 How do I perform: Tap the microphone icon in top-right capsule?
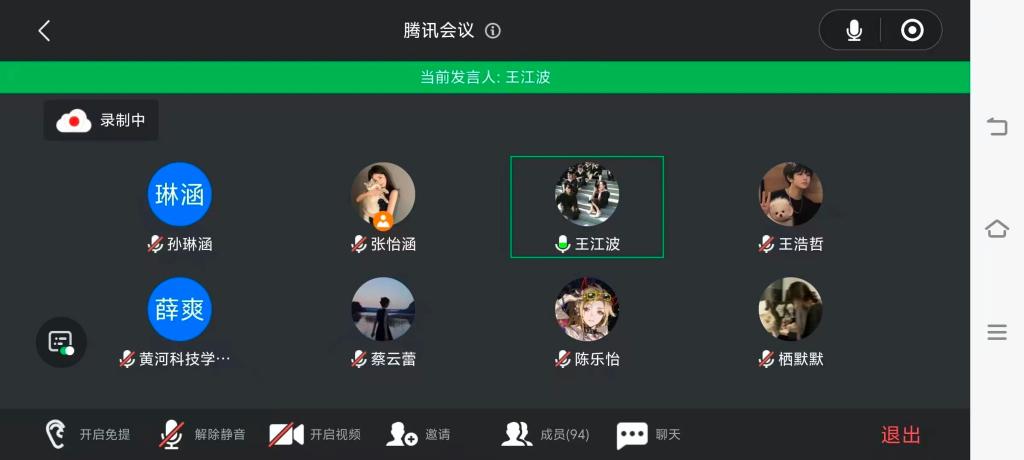[853, 31]
